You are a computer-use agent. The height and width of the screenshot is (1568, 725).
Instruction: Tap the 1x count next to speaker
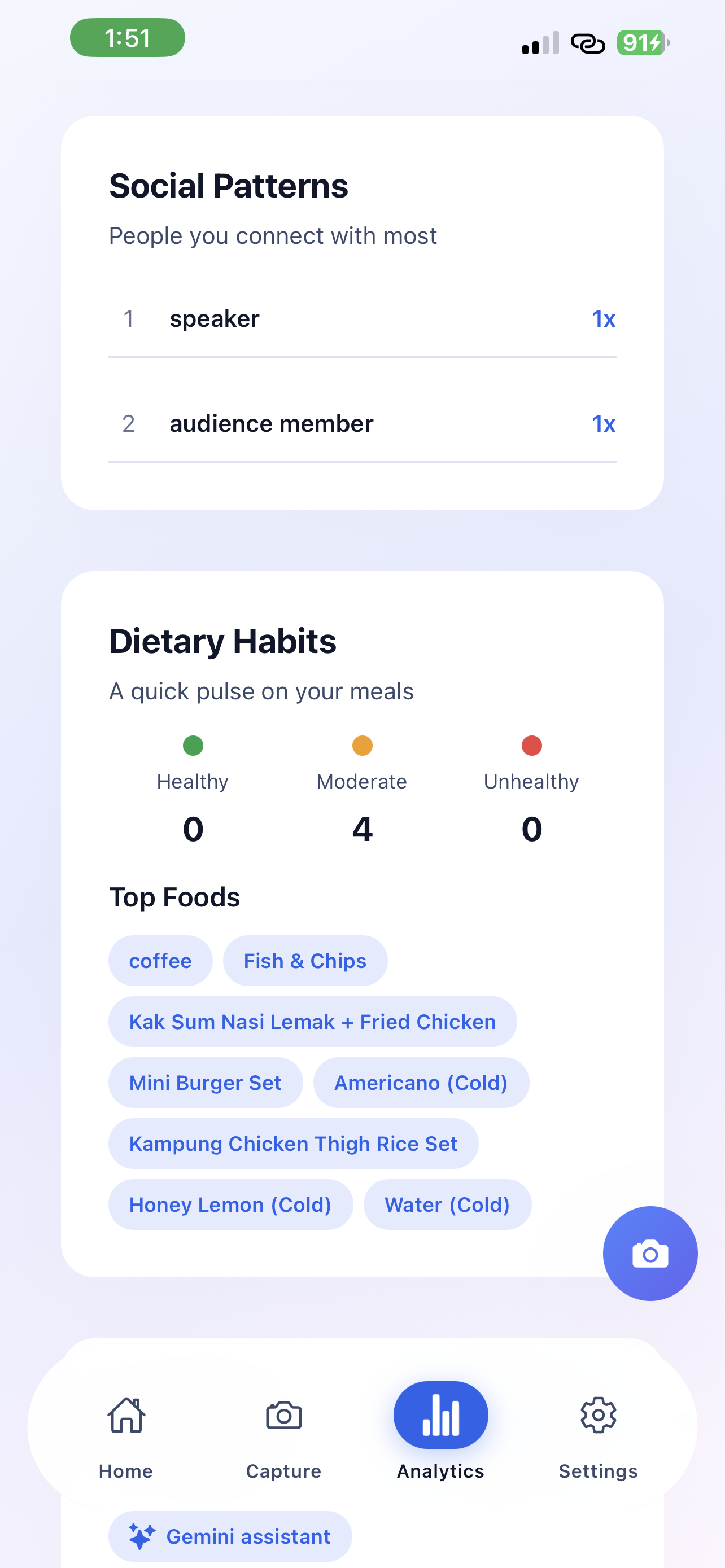pyautogui.click(x=604, y=318)
